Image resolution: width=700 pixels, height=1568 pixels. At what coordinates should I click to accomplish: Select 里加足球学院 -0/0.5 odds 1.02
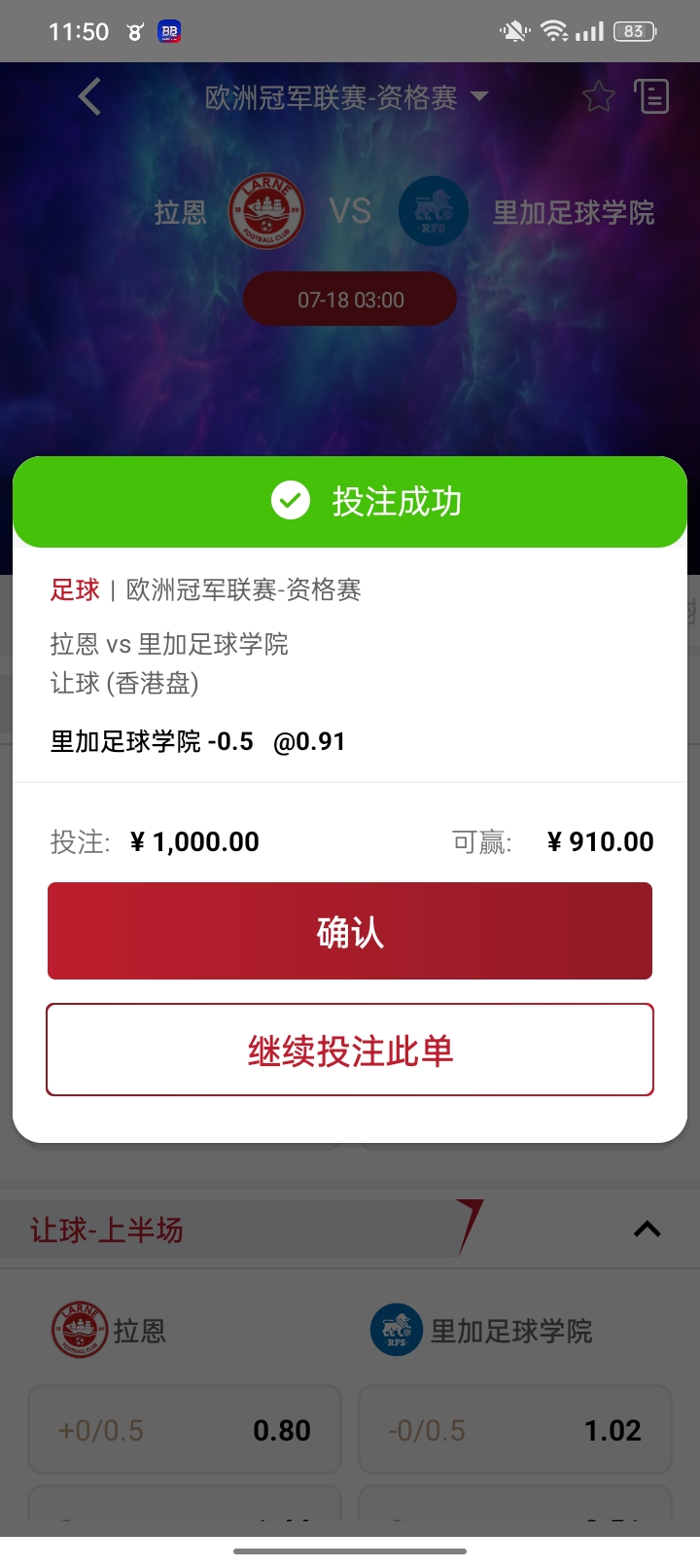515,1430
